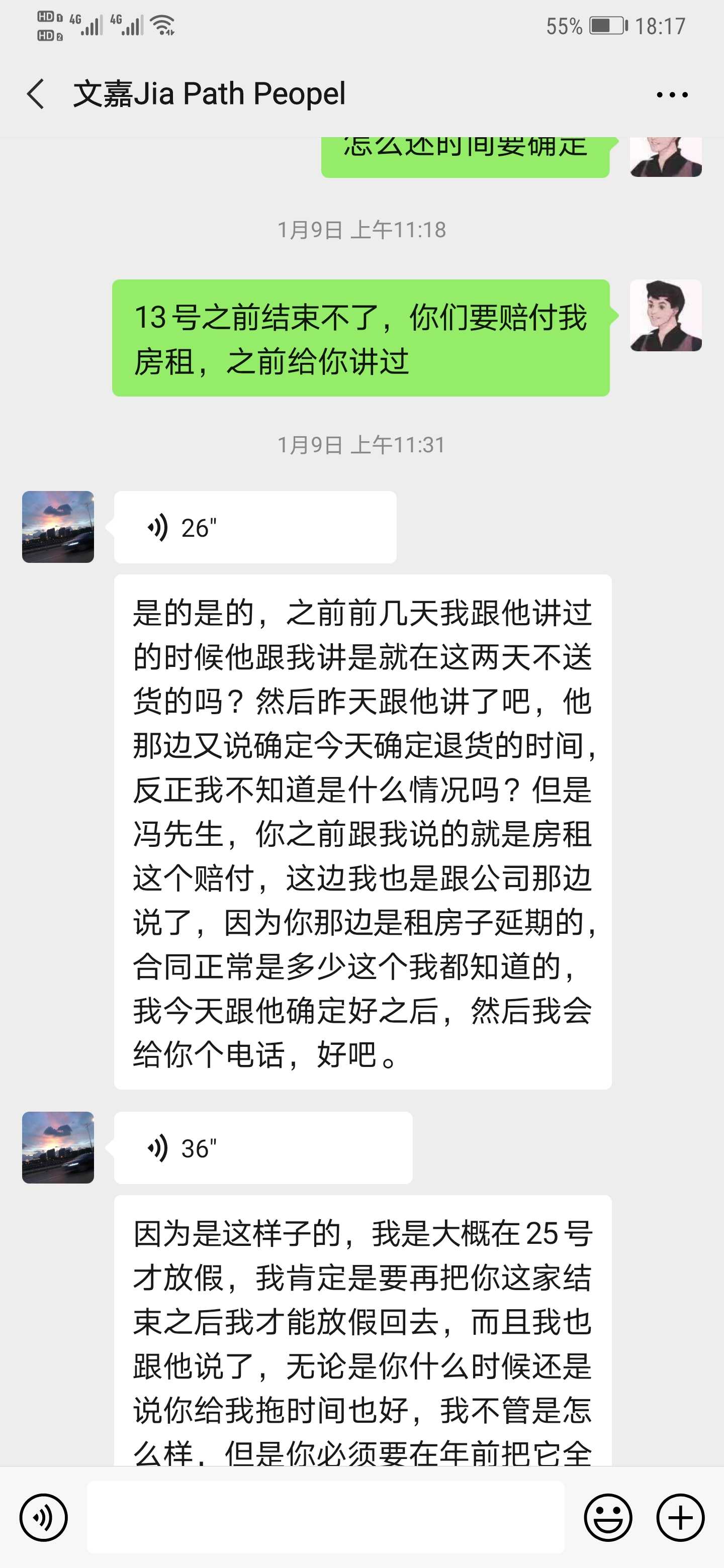Open my avatar beside the 13号 message
724x1568 pixels.
tap(666, 315)
